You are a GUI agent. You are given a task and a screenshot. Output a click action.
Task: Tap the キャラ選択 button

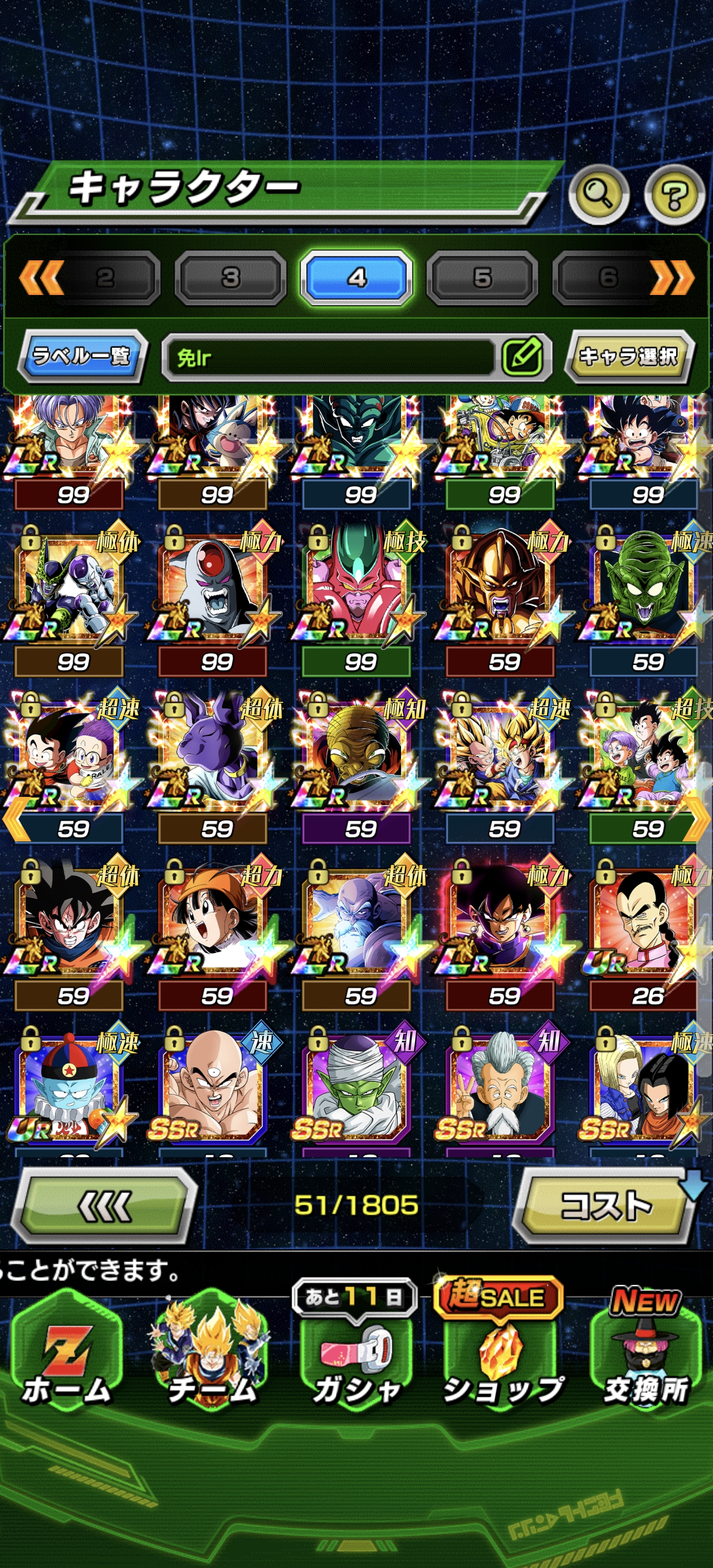coord(628,356)
